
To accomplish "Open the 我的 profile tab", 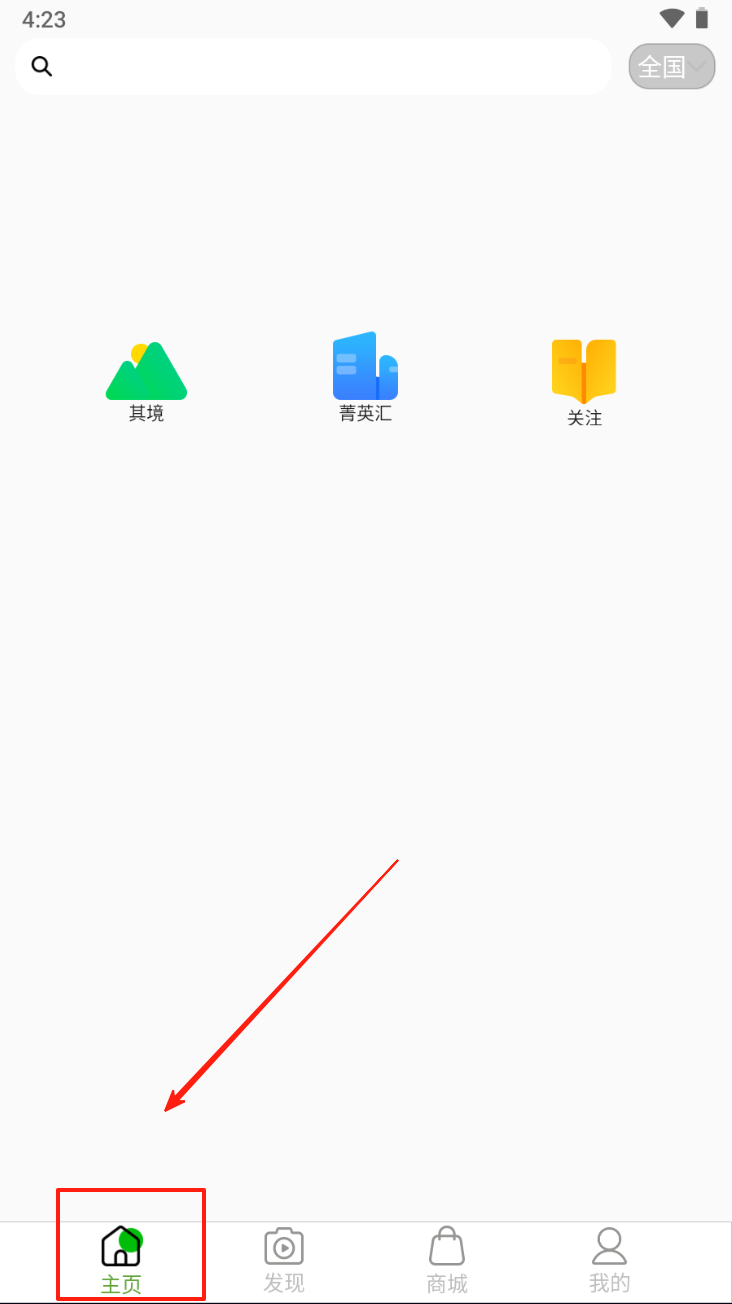I will coord(610,1260).
